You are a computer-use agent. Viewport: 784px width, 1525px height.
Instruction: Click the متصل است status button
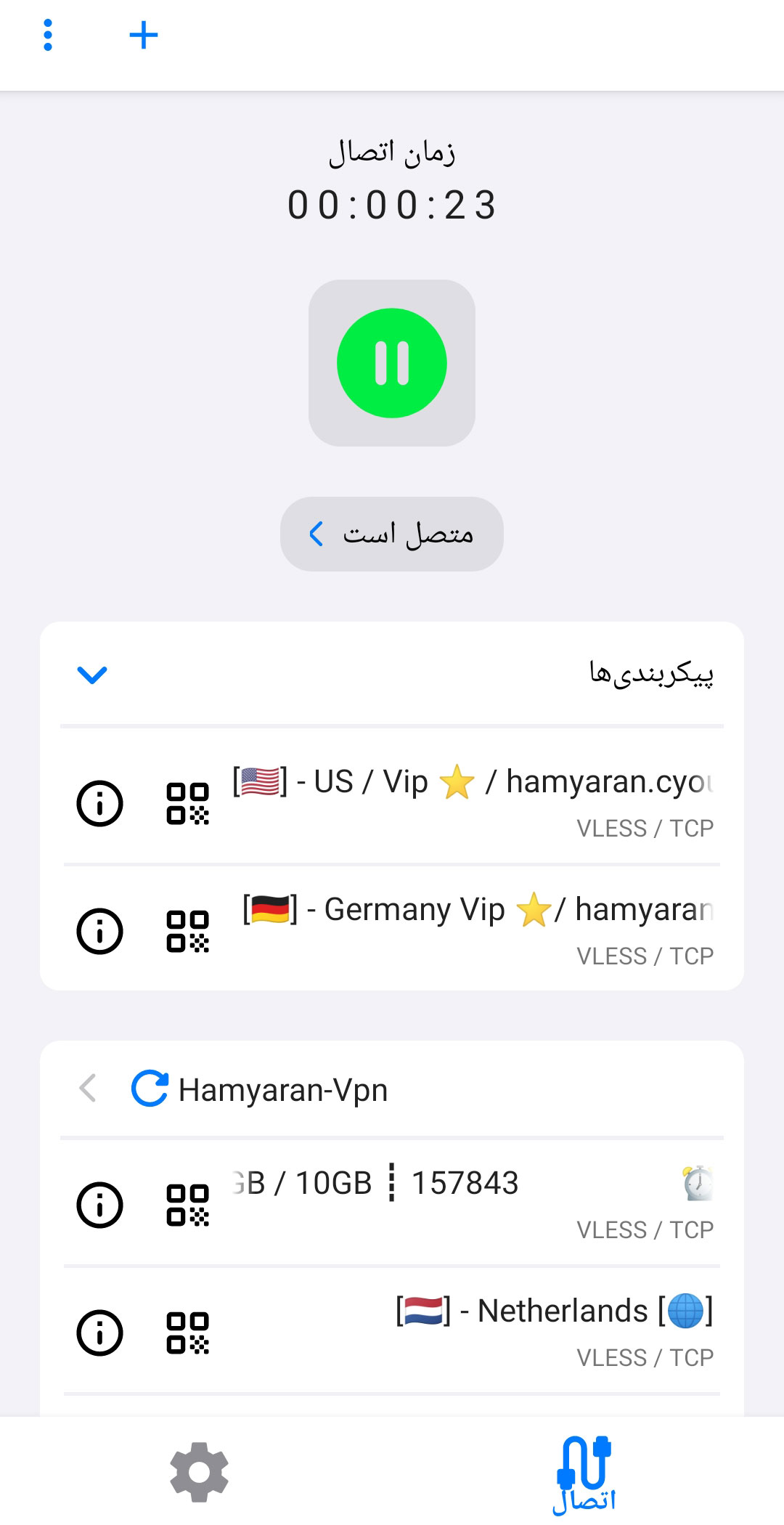point(392,534)
